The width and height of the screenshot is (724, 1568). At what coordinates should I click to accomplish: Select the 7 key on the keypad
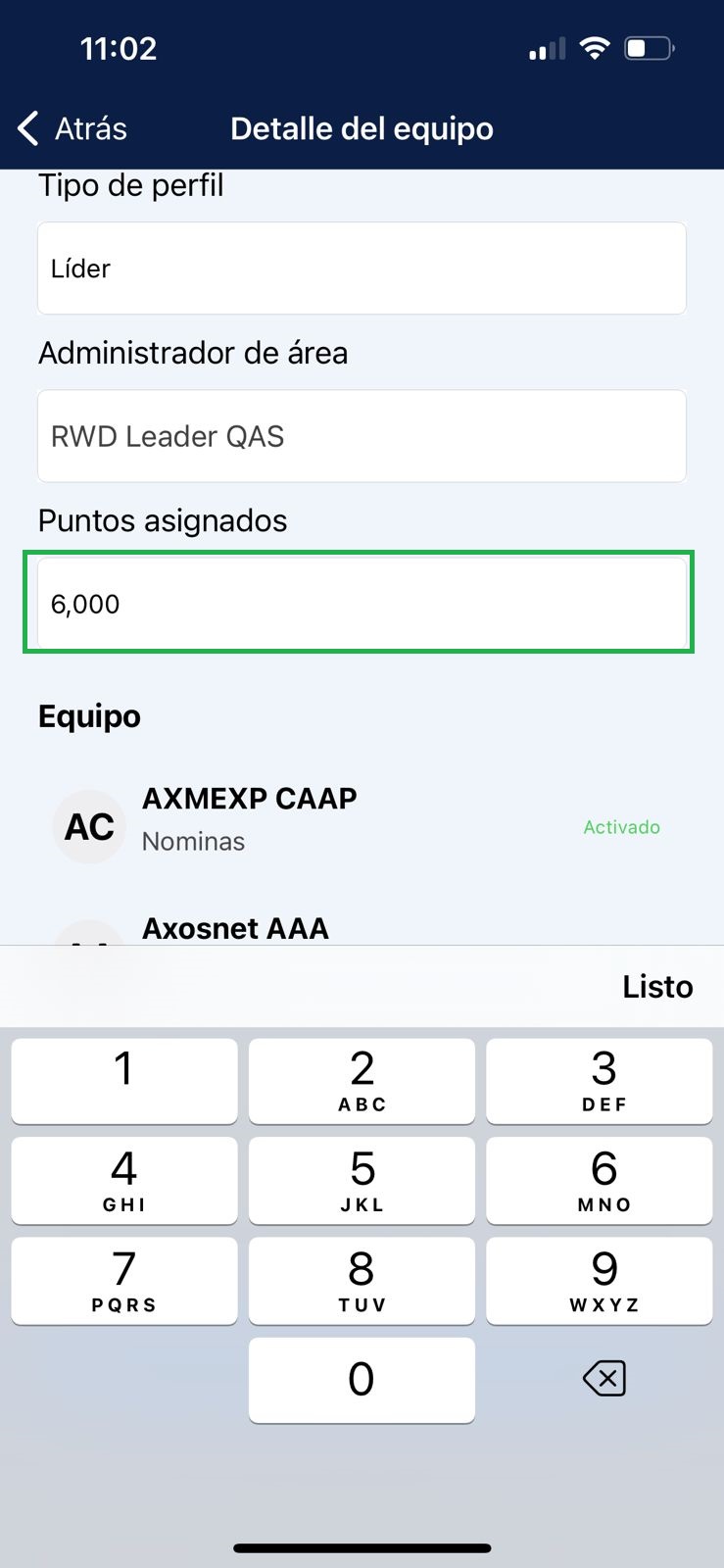(x=124, y=1280)
